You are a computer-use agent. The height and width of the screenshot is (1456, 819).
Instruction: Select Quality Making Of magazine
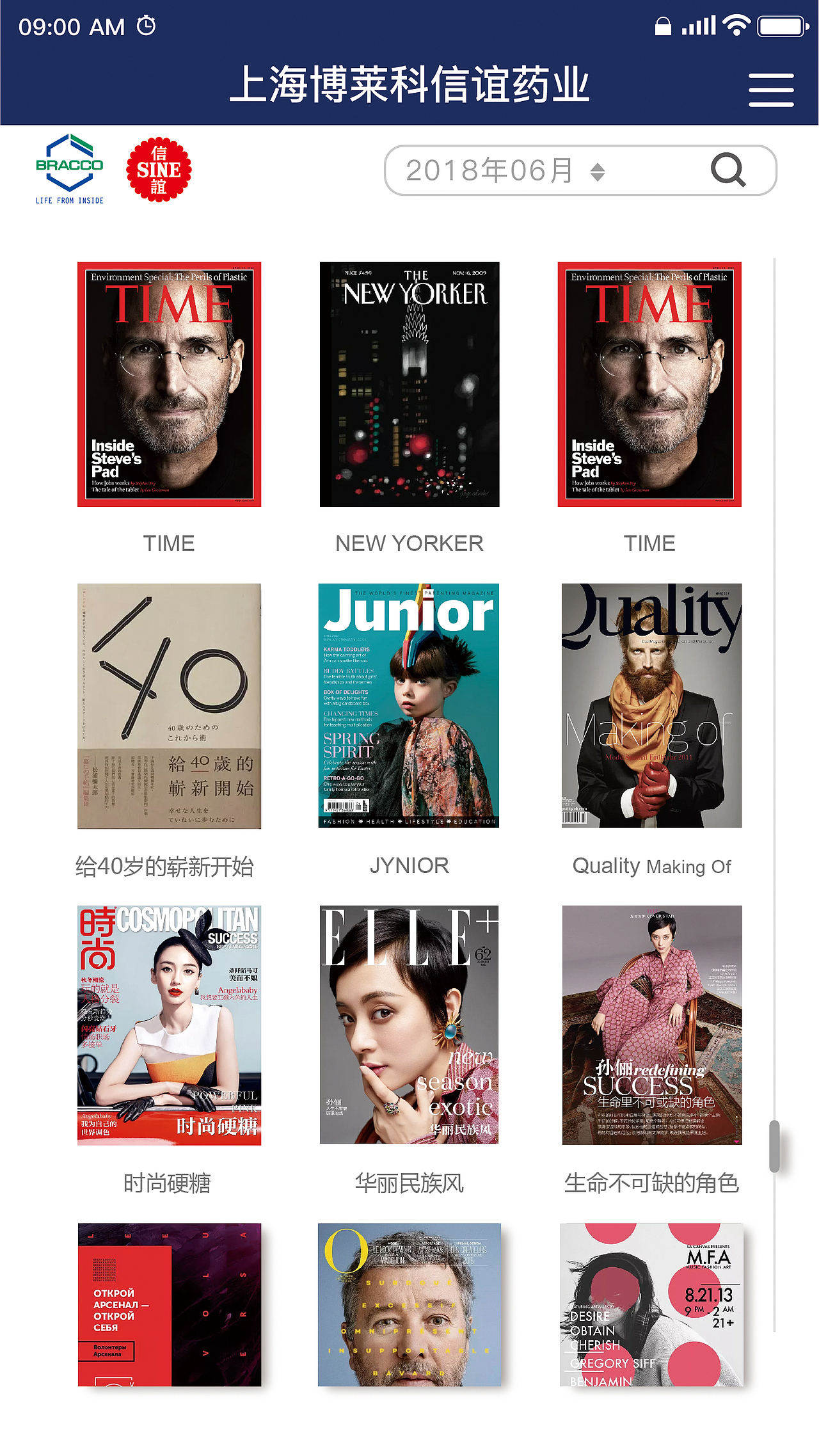coord(651,705)
